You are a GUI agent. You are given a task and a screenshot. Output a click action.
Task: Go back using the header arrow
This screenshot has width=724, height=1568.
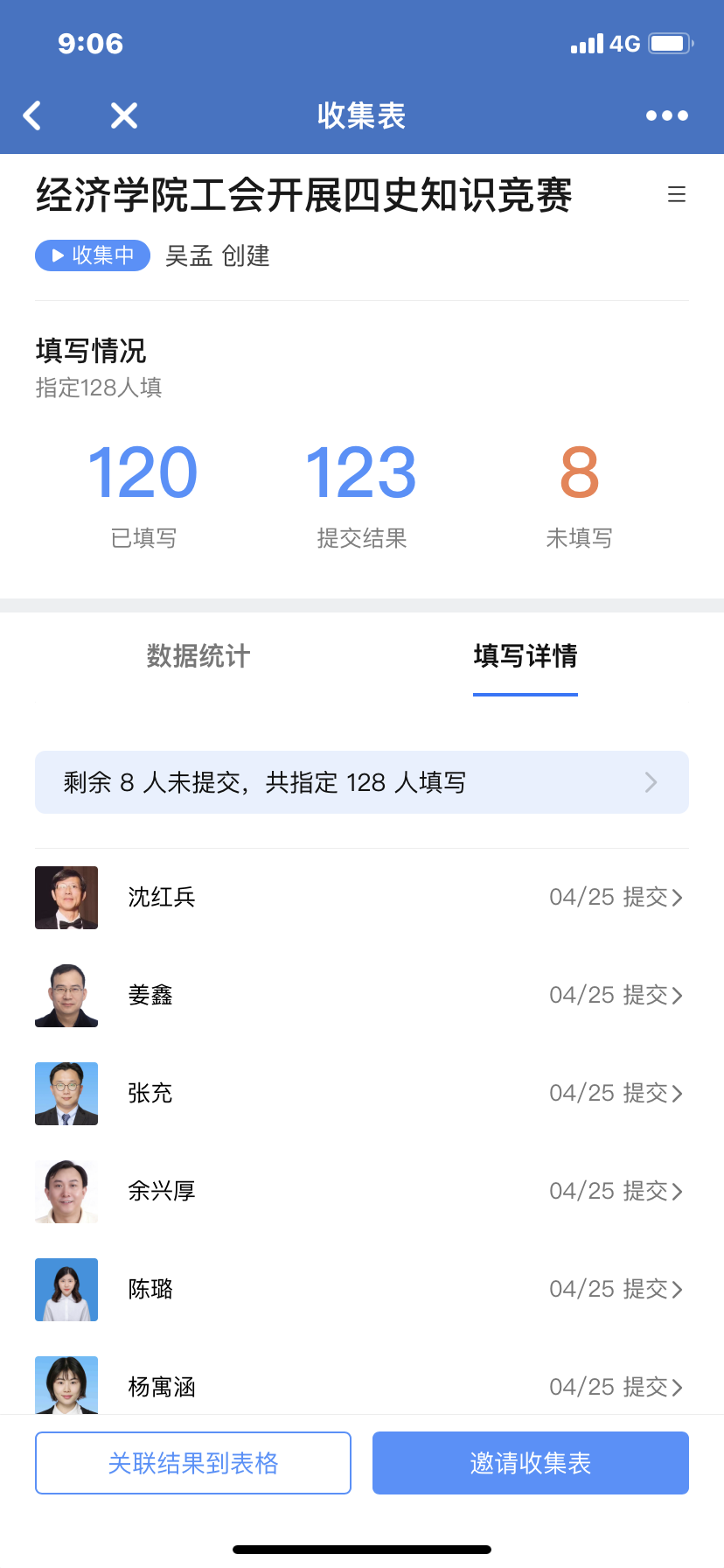pyautogui.click(x=32, y=115)
